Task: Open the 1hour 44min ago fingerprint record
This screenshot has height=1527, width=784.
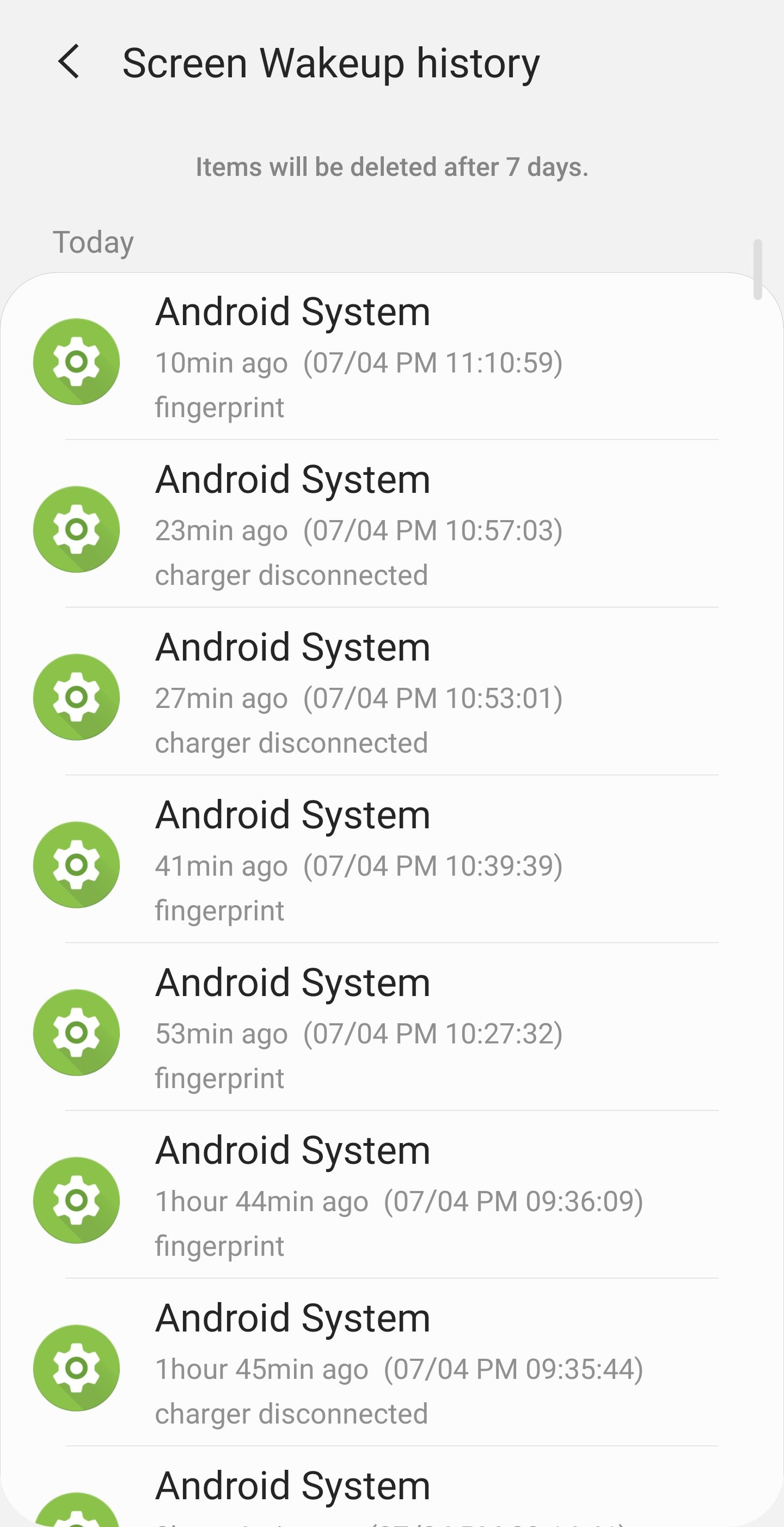Action: tap(391, 1196)
